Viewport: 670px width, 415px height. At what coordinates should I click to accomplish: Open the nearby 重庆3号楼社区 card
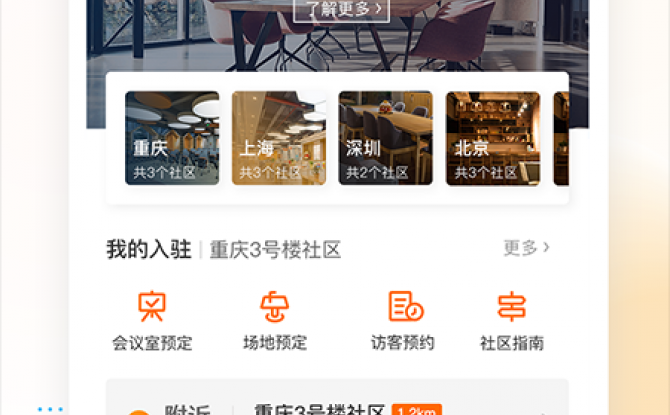pyautogui.click(x=337, y=405)
